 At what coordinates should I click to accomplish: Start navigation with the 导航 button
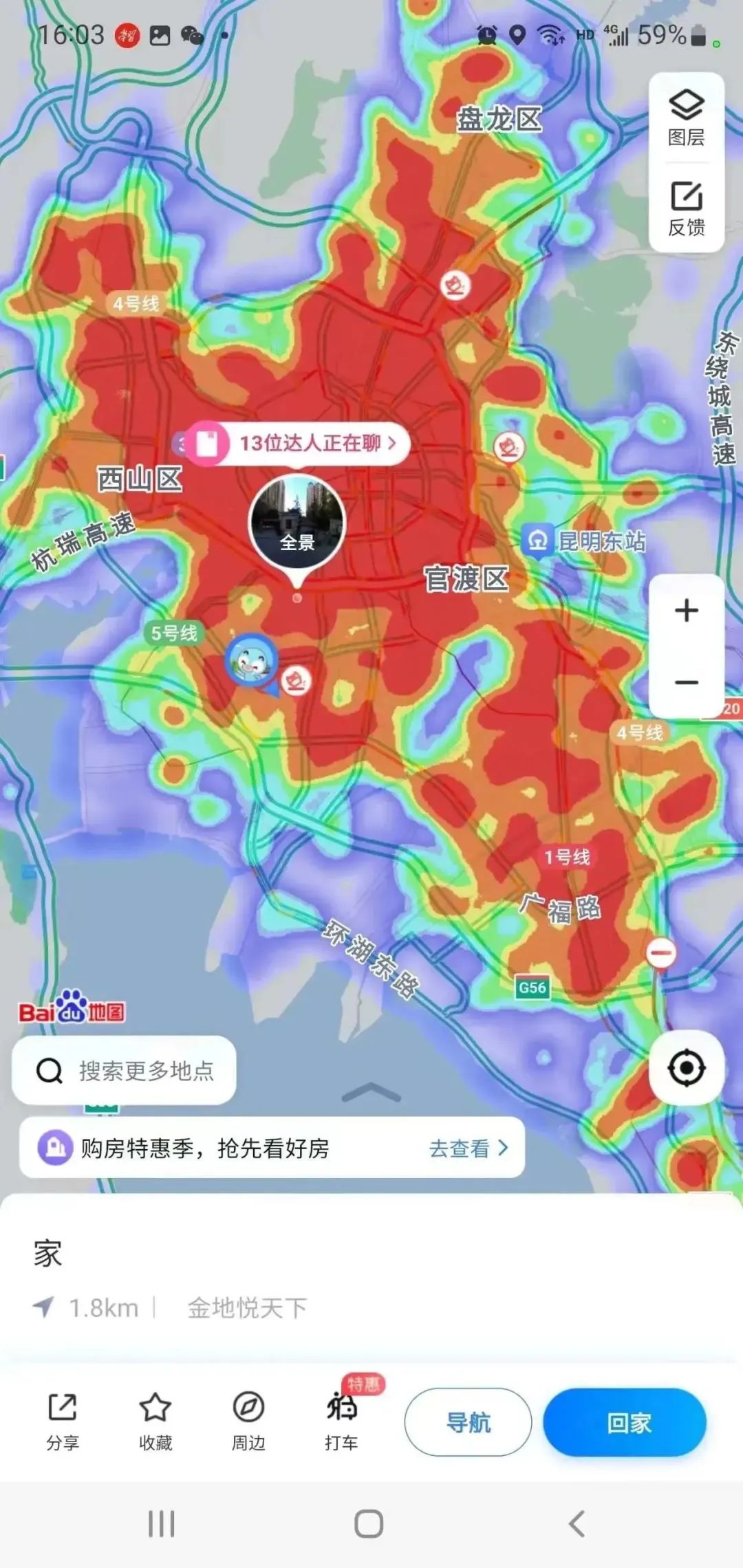[x=468, y=1422]
